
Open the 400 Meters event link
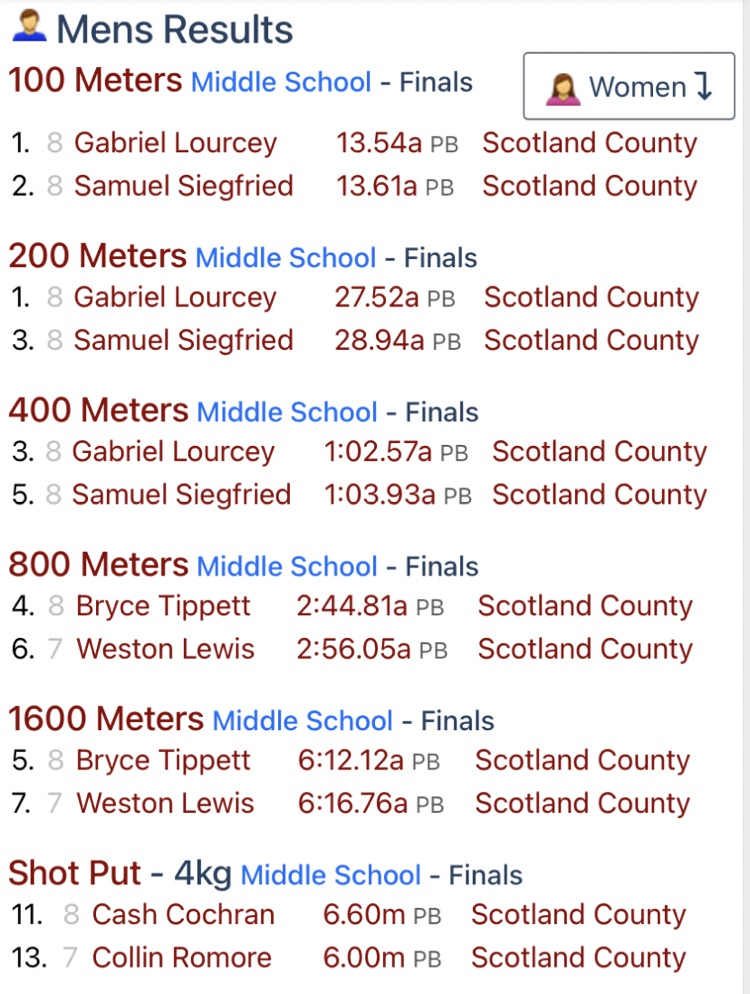[x=98, y=411]
